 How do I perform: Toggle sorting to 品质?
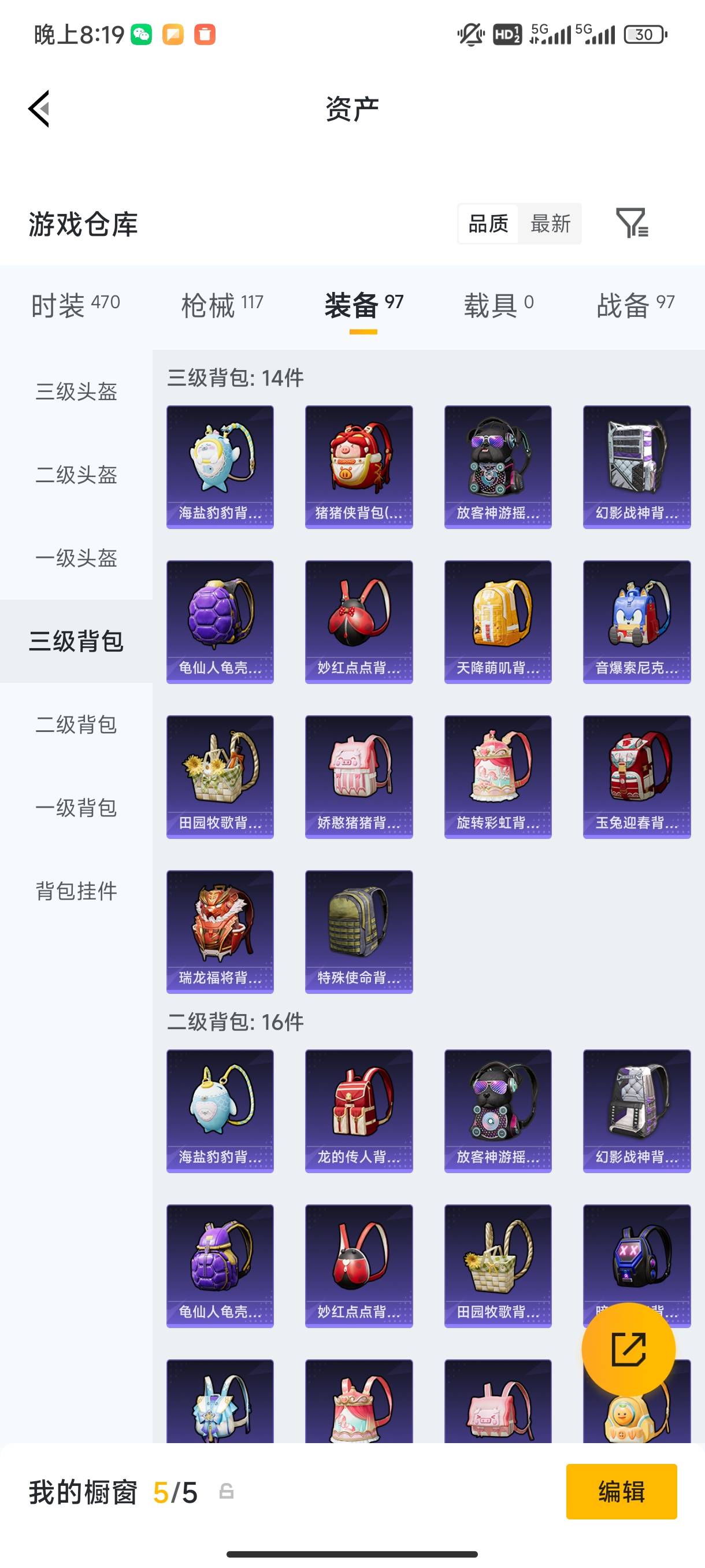pyautogui.click(x=488, y=224)
